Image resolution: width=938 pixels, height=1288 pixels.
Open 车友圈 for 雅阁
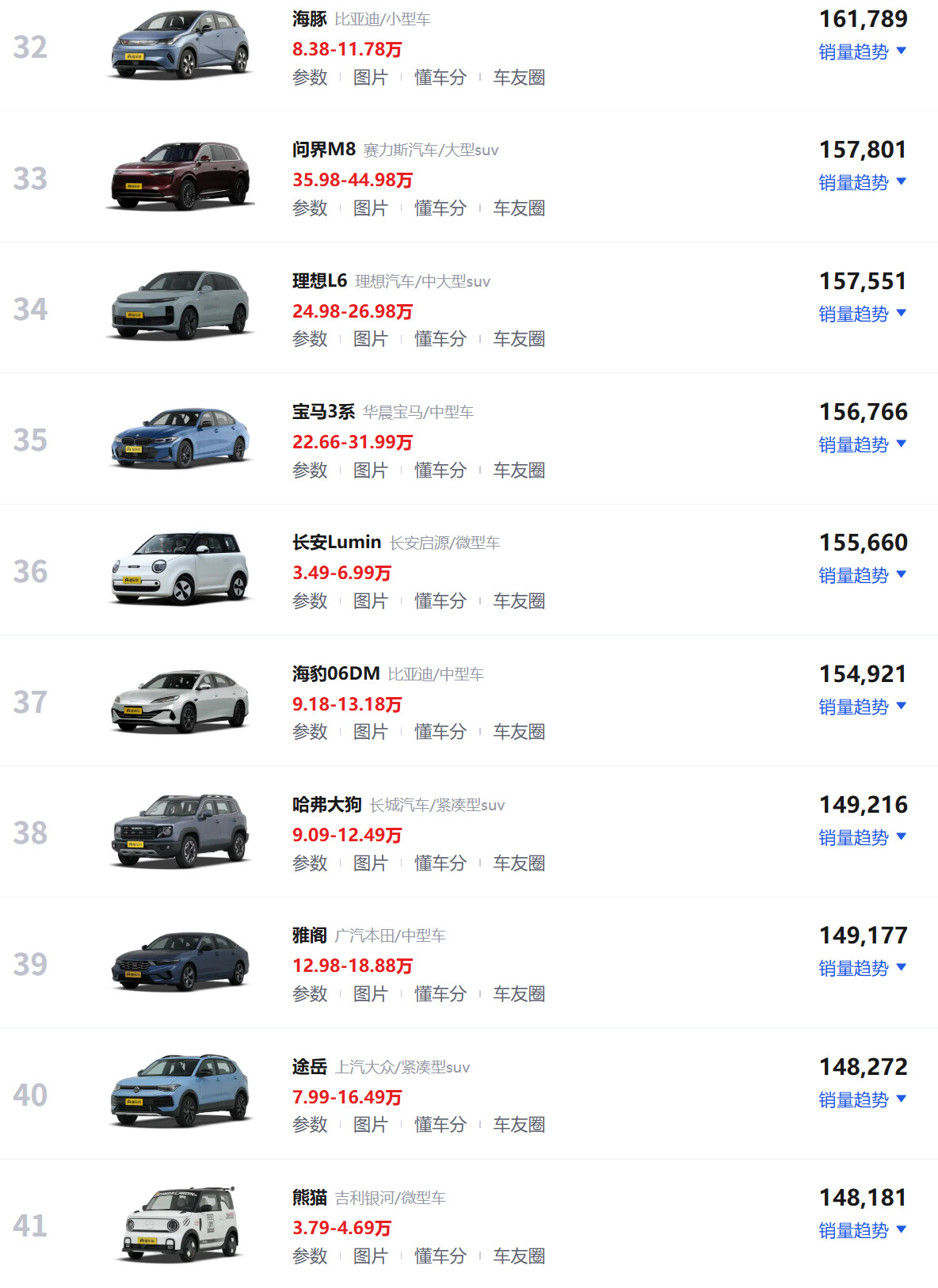pos(519,994)
